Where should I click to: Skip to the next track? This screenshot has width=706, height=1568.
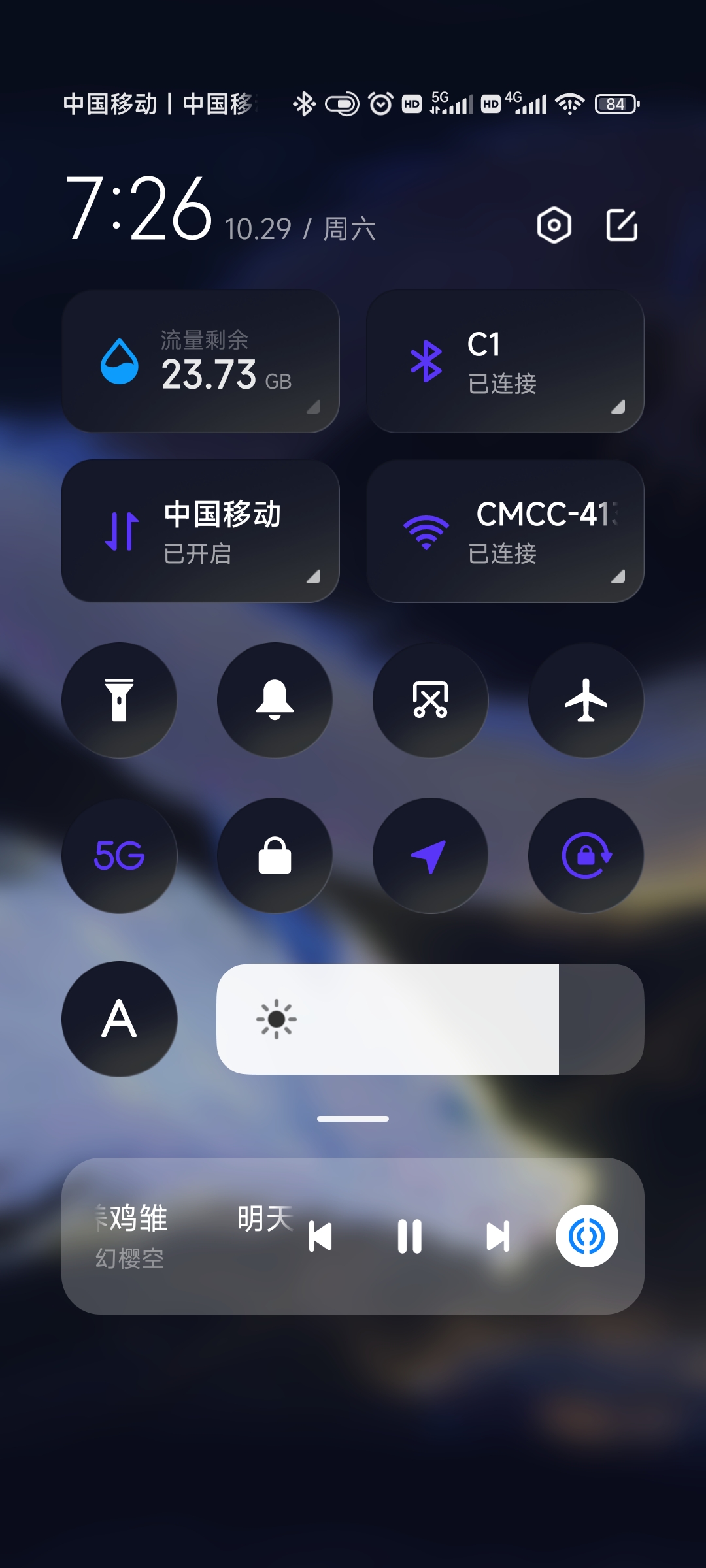click(498, 1236)
